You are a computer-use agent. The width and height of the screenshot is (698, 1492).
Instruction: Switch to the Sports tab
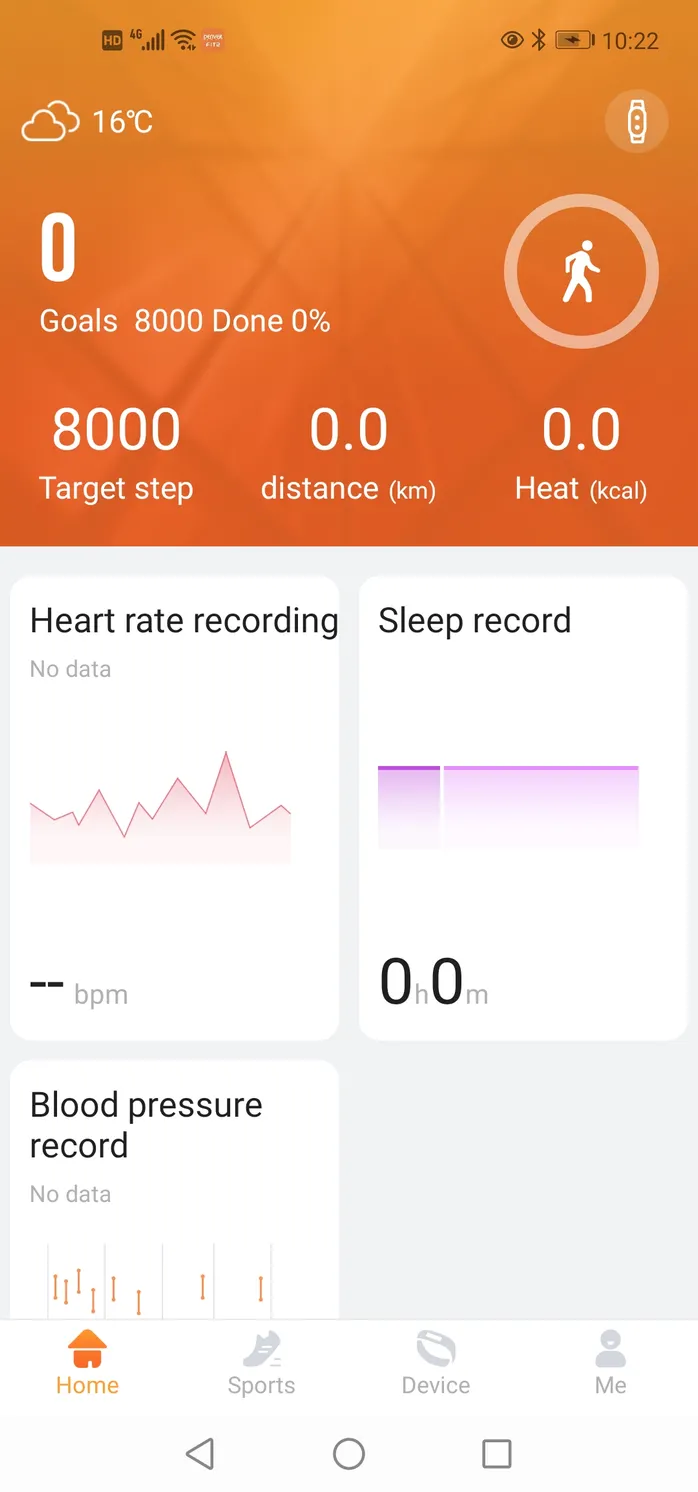261,1364
